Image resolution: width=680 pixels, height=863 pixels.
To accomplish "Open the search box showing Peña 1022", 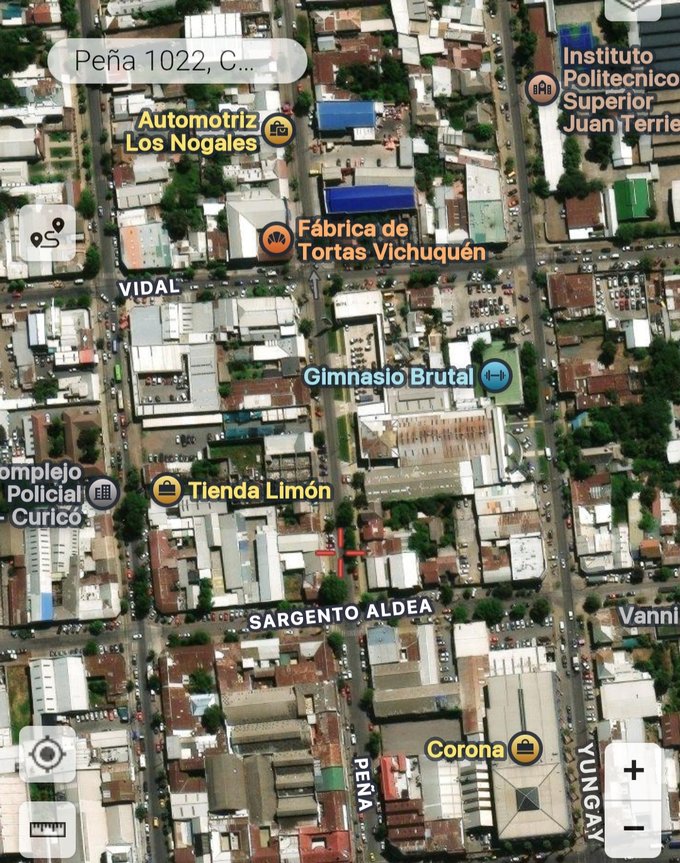I will tap(176, 62).
